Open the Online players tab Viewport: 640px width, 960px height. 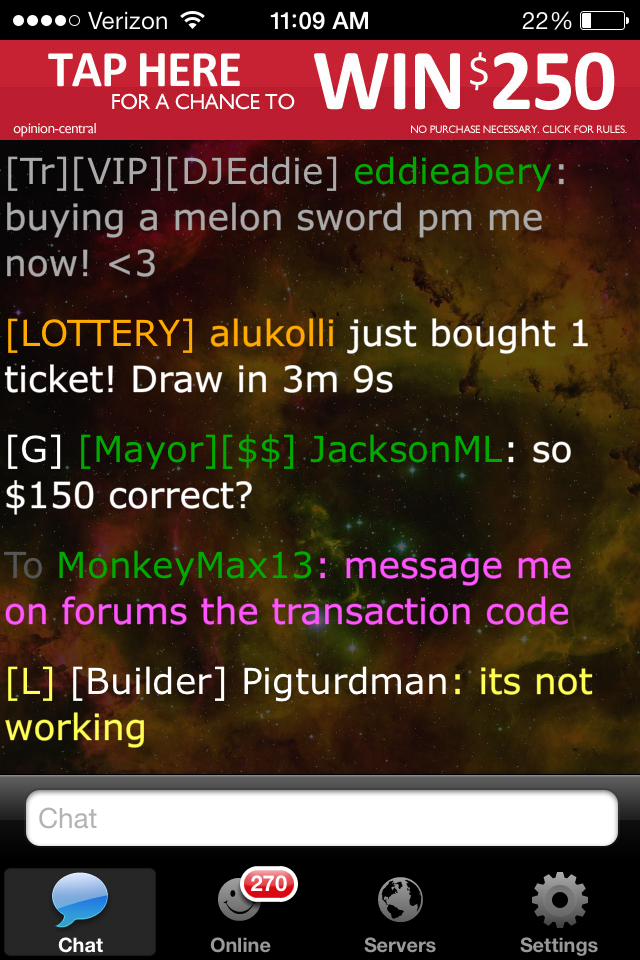tap(240, 912)
